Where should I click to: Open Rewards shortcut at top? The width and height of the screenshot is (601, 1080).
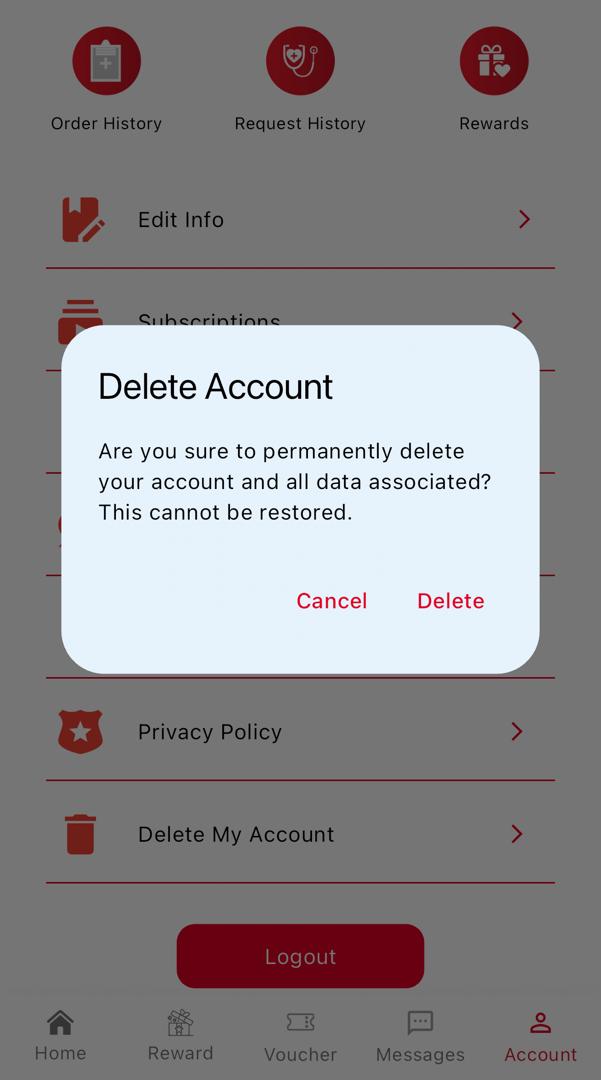coord(494,79)
